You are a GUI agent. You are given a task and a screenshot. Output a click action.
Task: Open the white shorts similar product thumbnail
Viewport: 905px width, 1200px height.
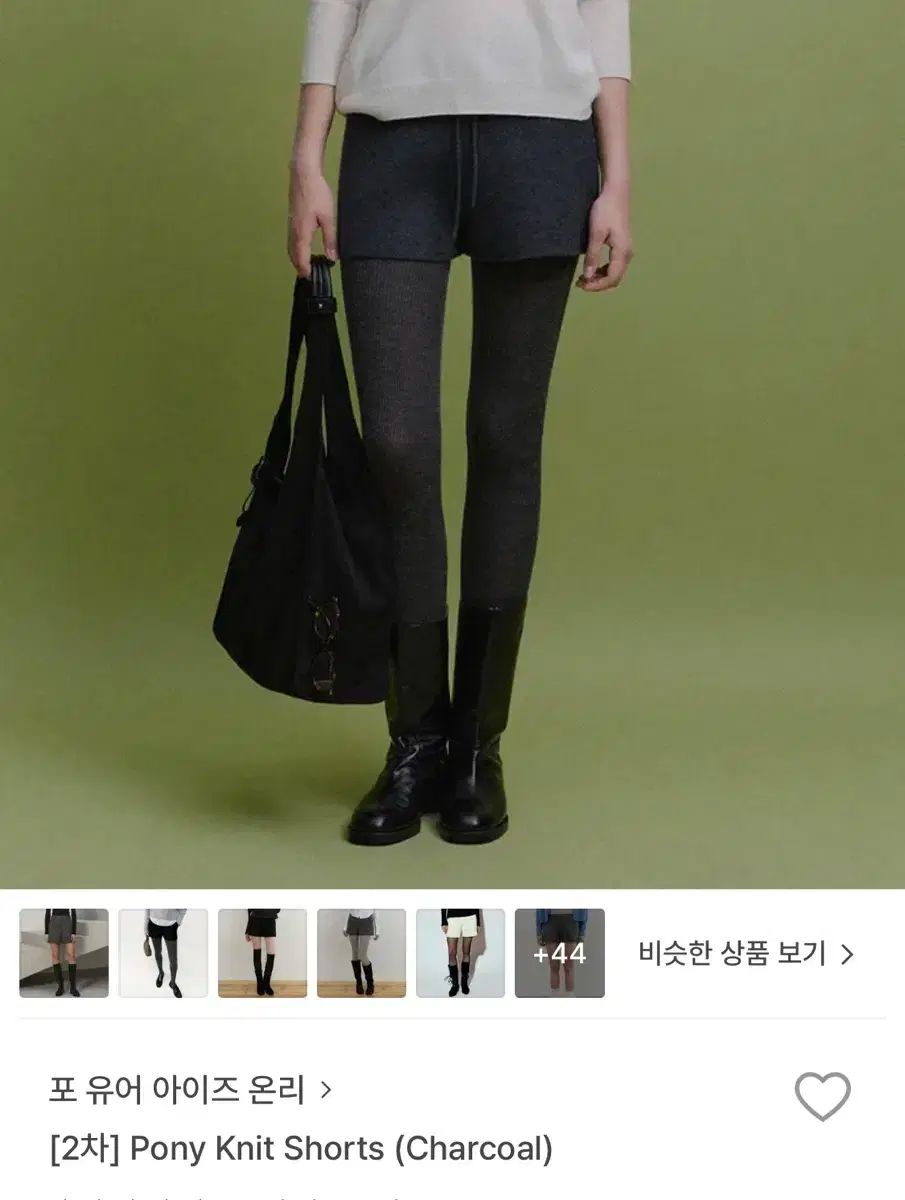[x=461, y=953]
